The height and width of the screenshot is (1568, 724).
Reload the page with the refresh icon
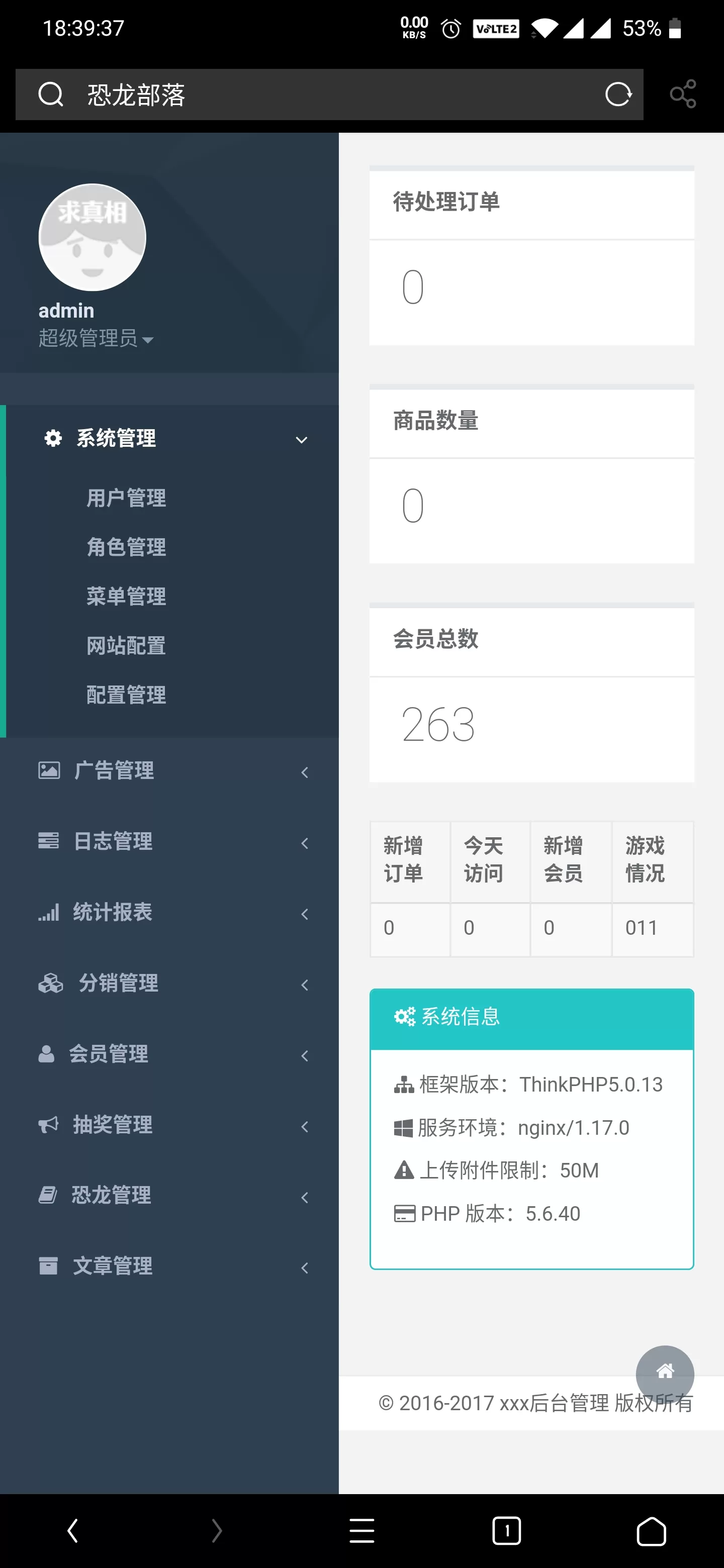(618, 94)
